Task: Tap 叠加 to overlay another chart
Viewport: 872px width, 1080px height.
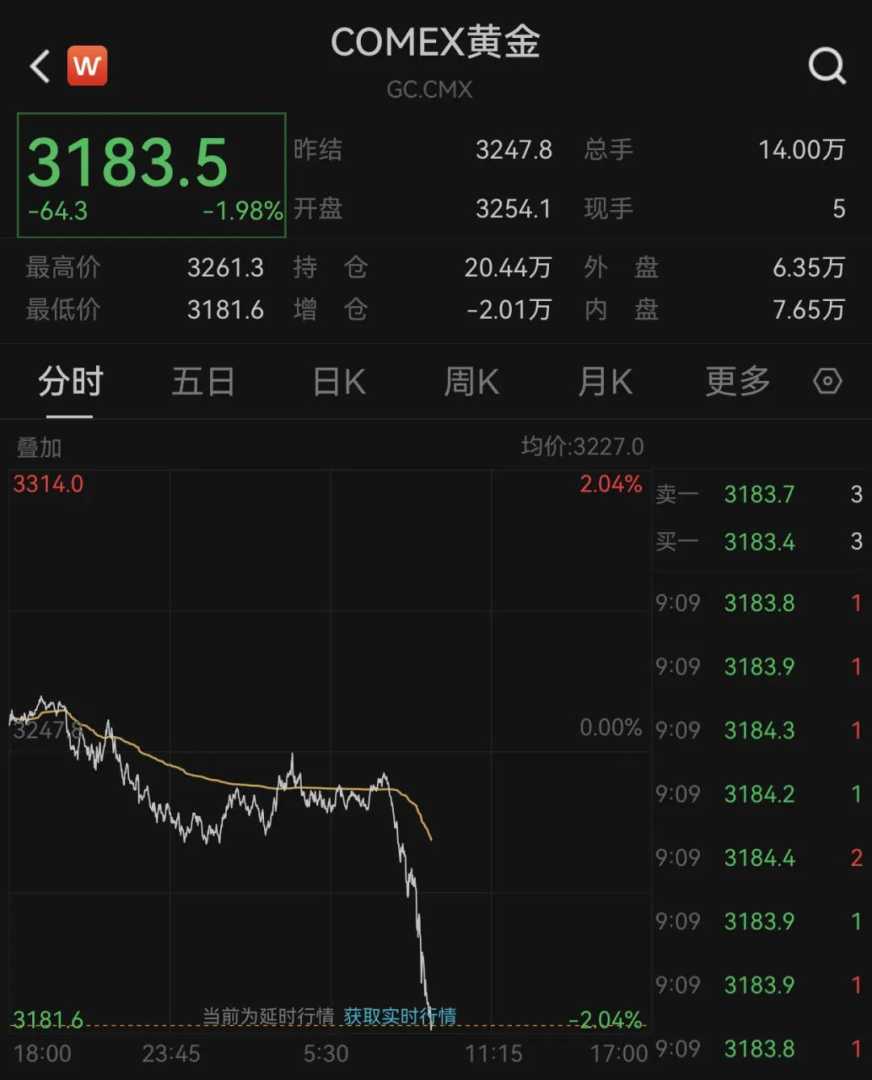Action: click(x=39, y=447)
